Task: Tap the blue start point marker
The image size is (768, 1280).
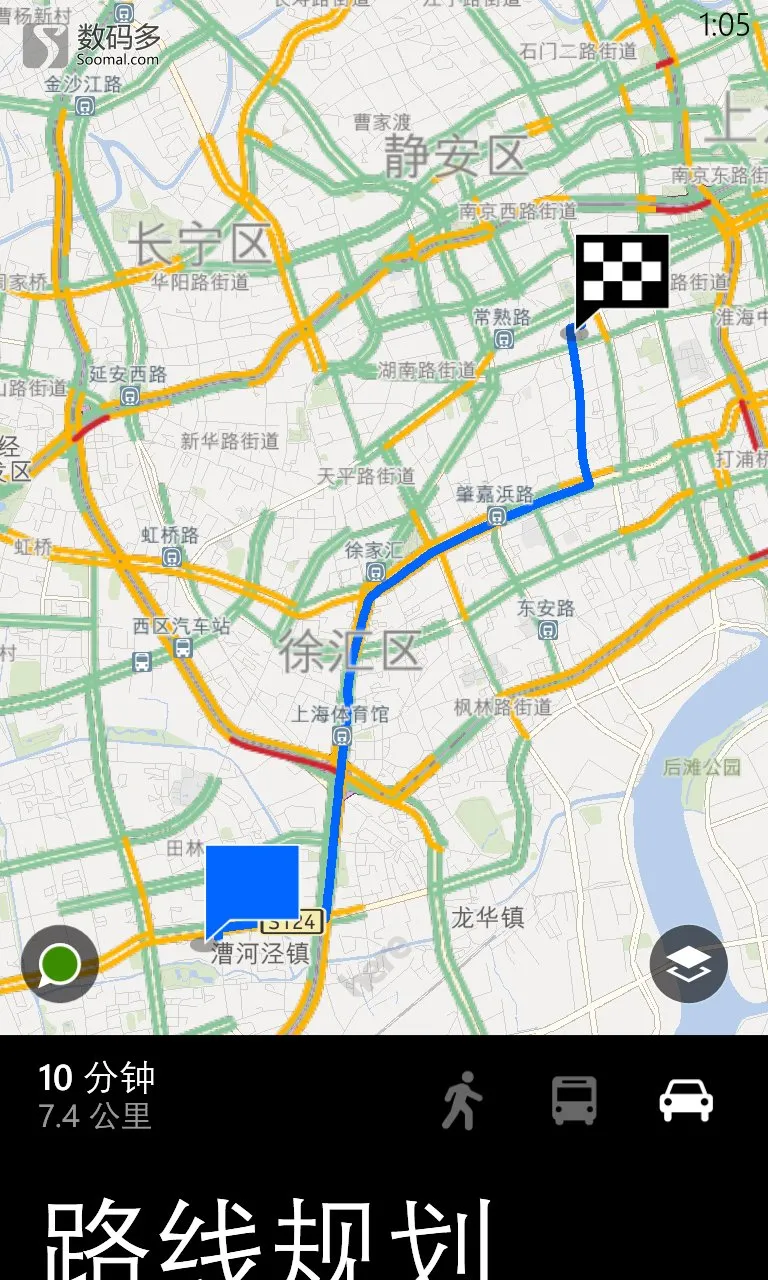Action: click(252, 890)
